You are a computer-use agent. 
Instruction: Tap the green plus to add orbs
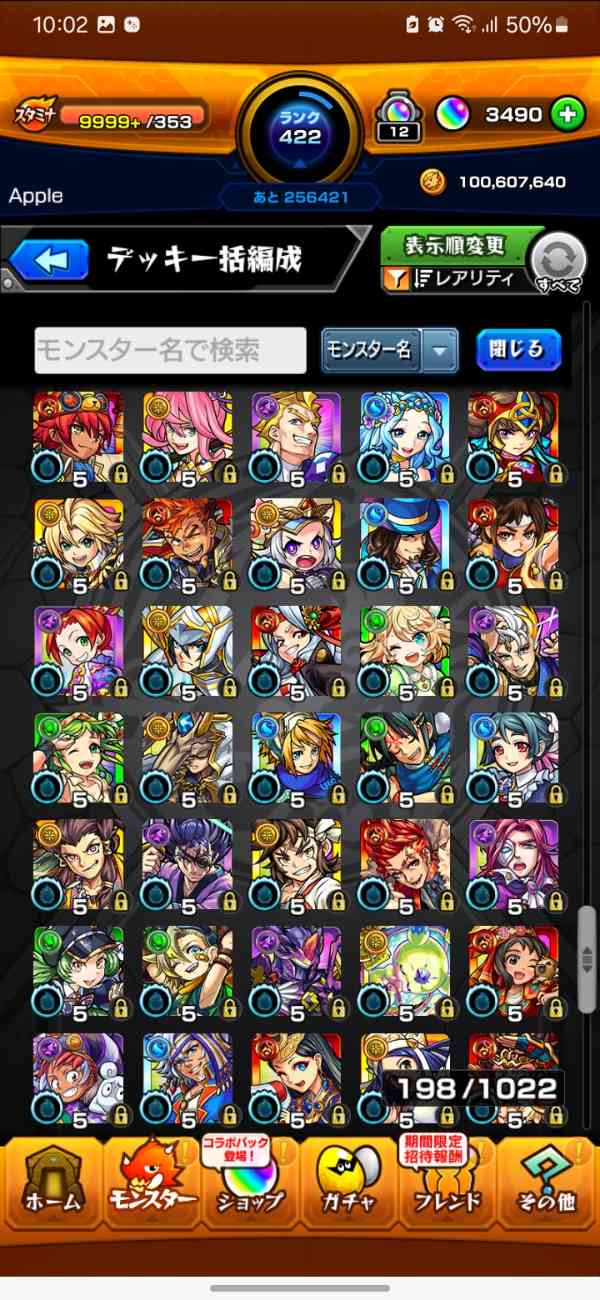tap(567, 114)
